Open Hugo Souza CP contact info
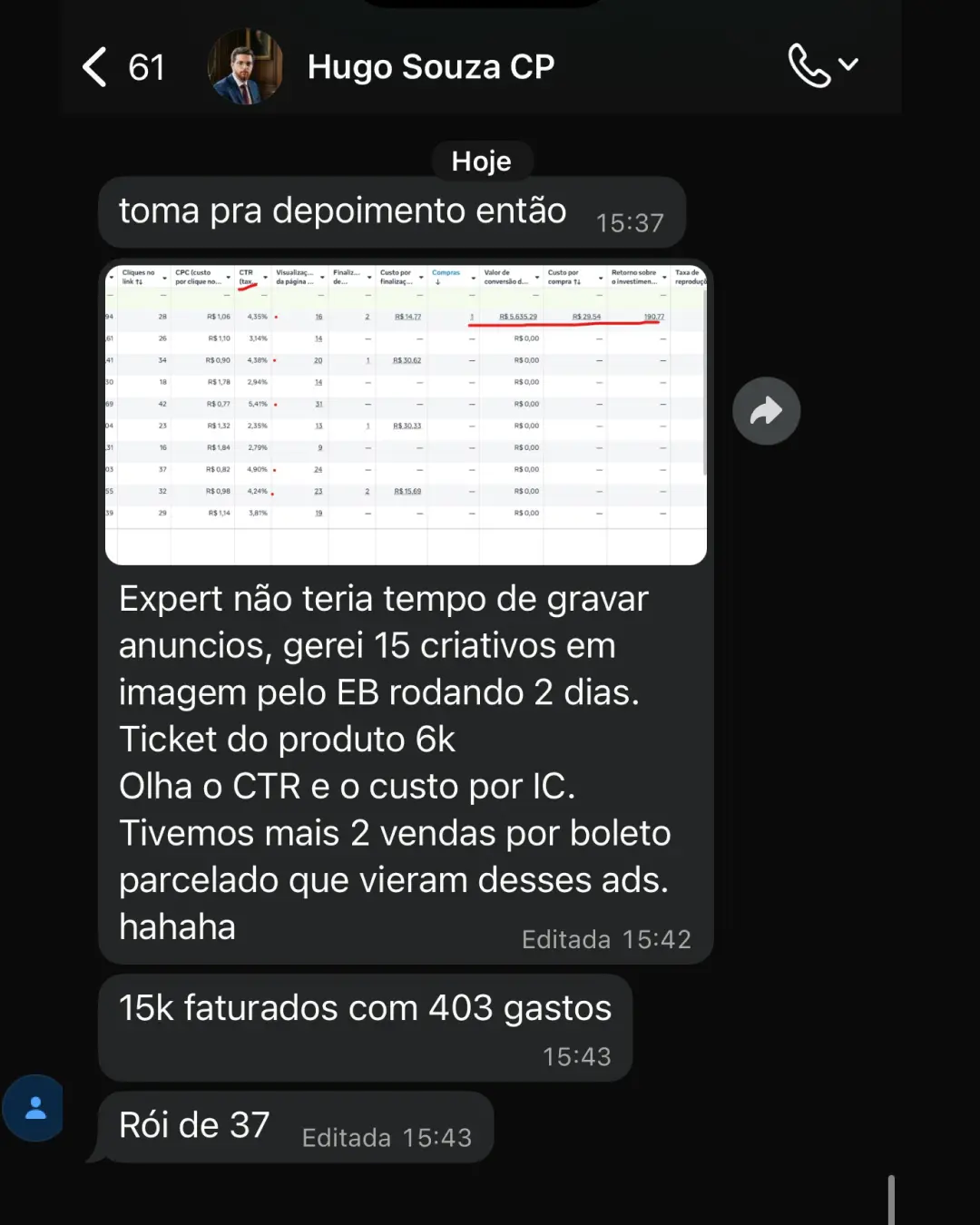This screenshot has width=980, height=1225. (430, 67)
